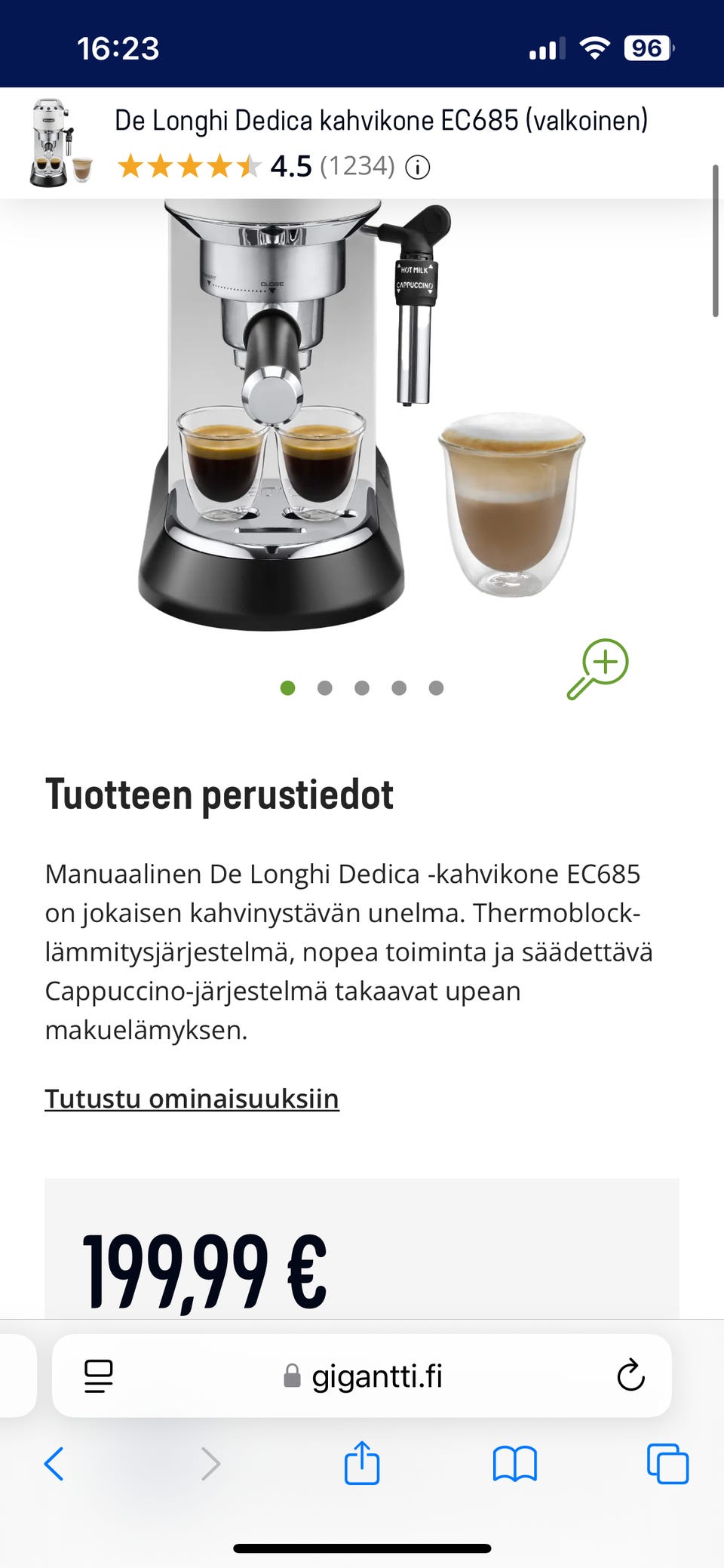The width and height of the screenshot is (724, 1568).
Task: Tap the partially visible tab on left edge
Action: point(15,1376)
